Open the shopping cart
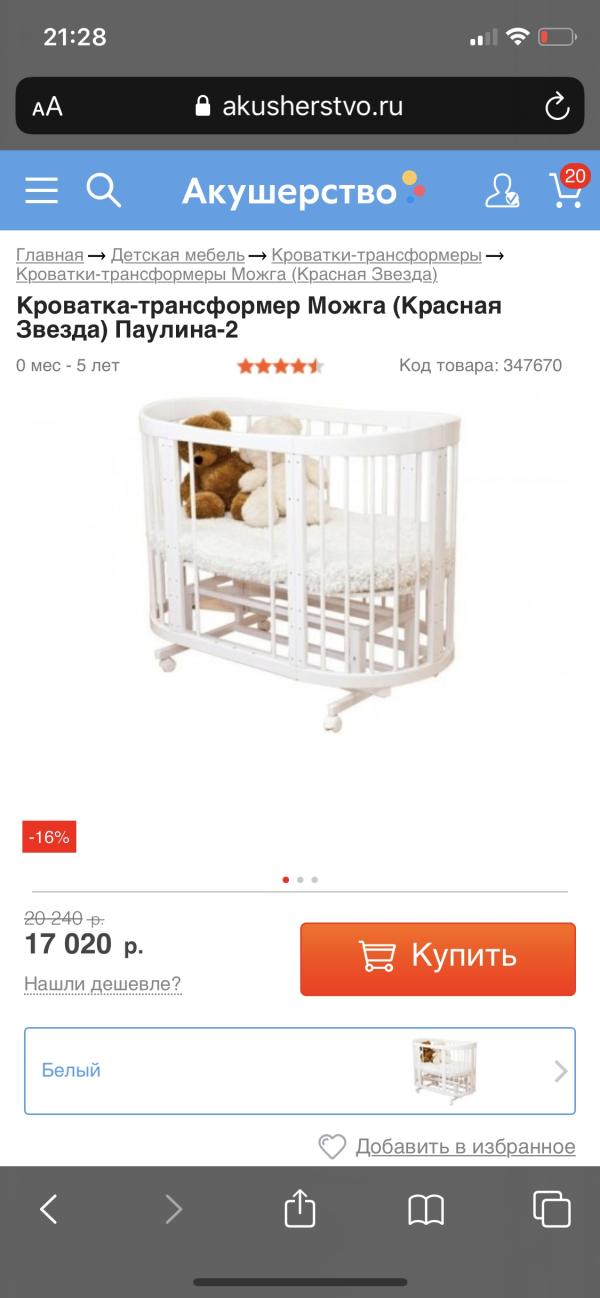Image resolution: width=600 pixels, height=1298 pixels. pyautogui.click(x=567, y=189)
